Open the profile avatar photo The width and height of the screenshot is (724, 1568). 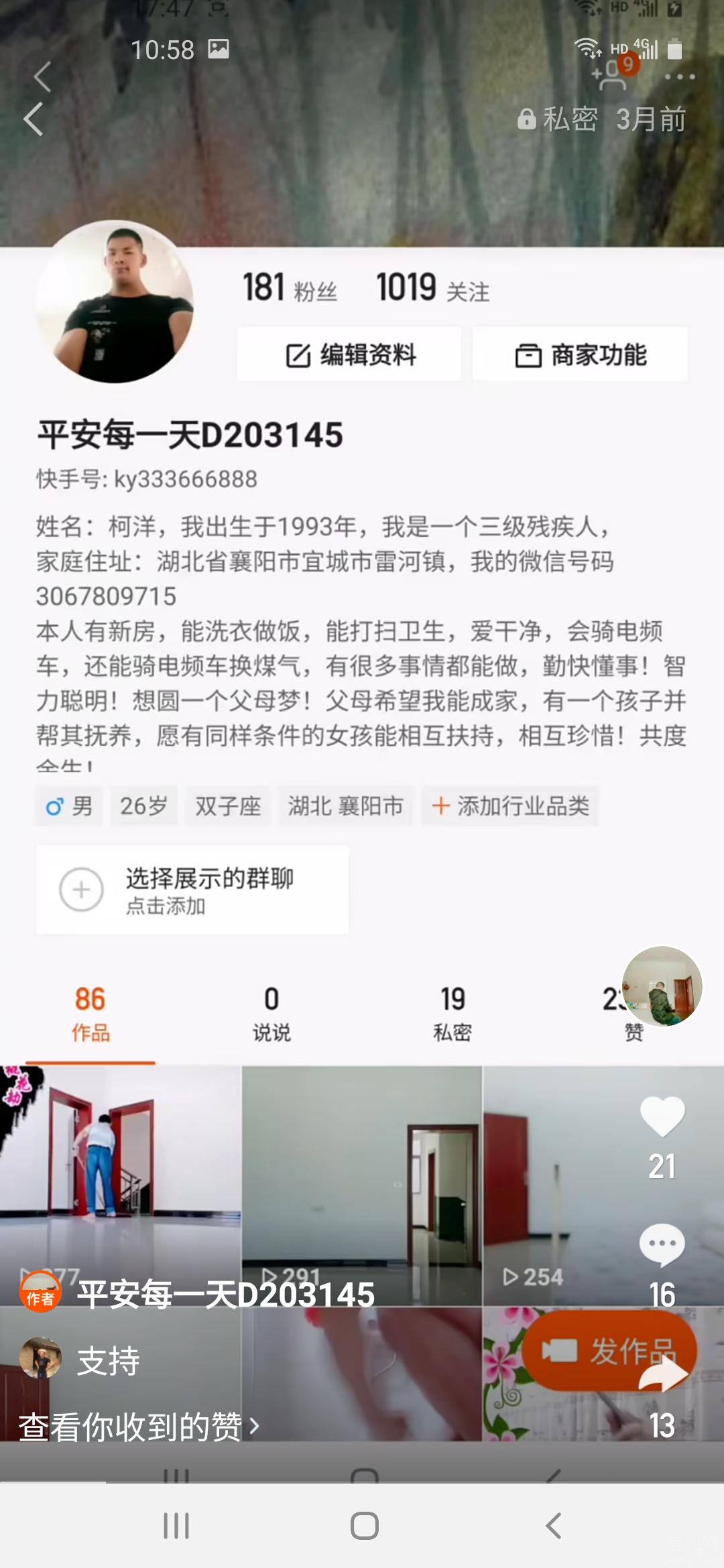(115, 302)
